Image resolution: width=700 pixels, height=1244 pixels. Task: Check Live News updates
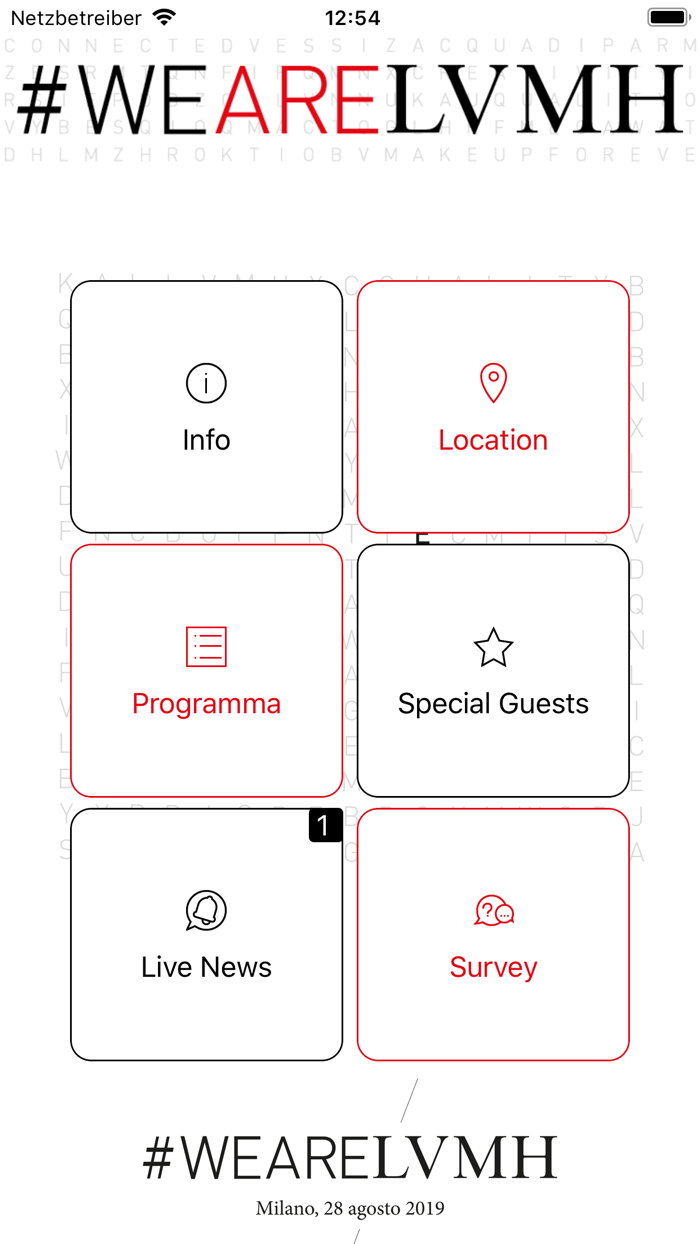206,934
